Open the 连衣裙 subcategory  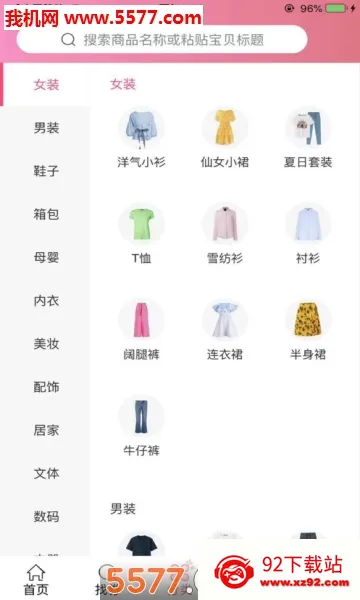[225, 330]
